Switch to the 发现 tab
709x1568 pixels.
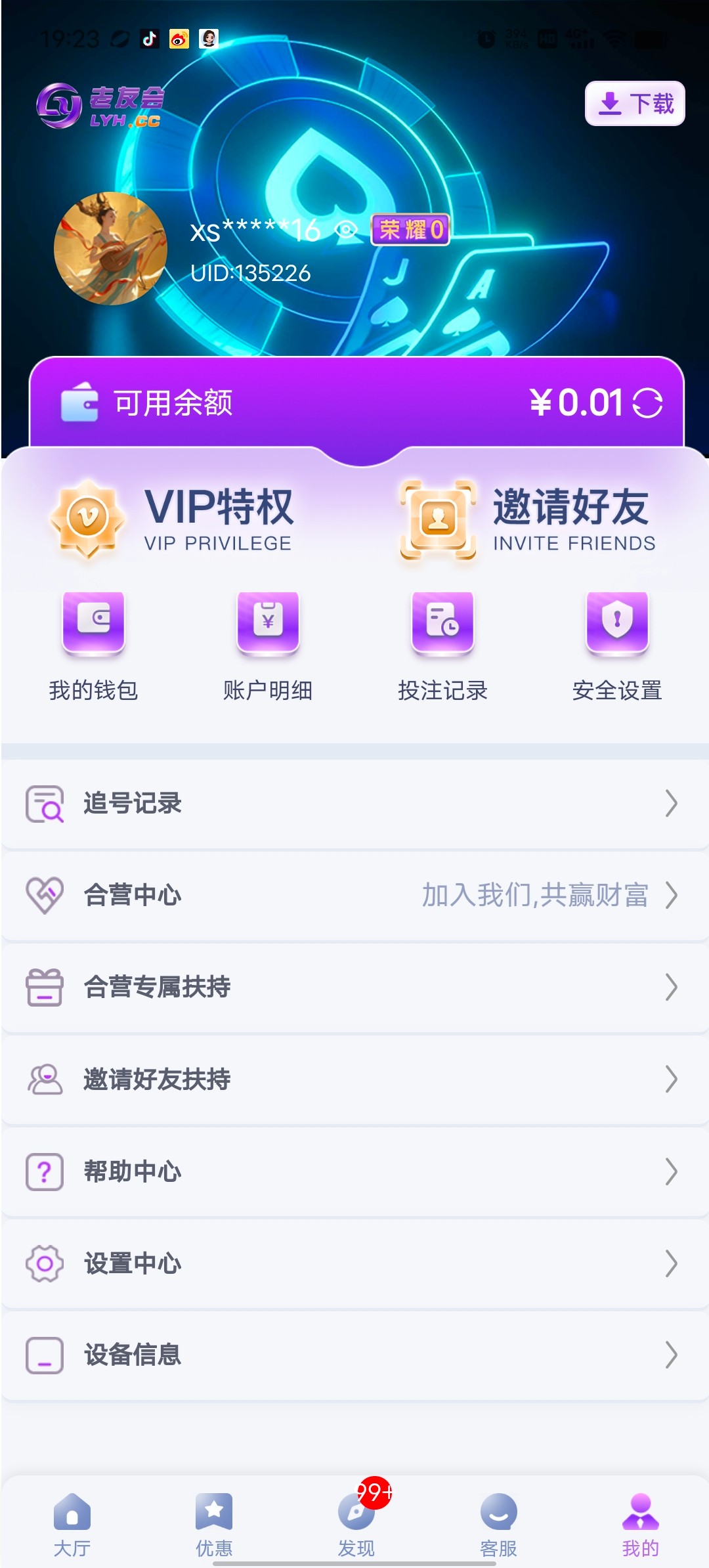coord(356,1525)
